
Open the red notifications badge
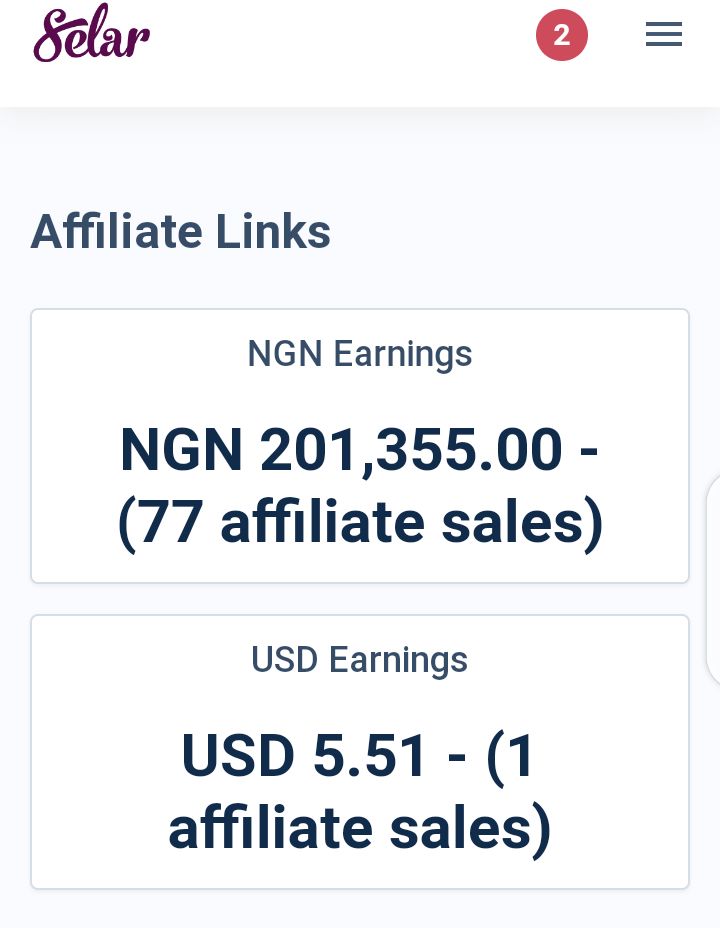pyautogui.click(x=561, y=35)
